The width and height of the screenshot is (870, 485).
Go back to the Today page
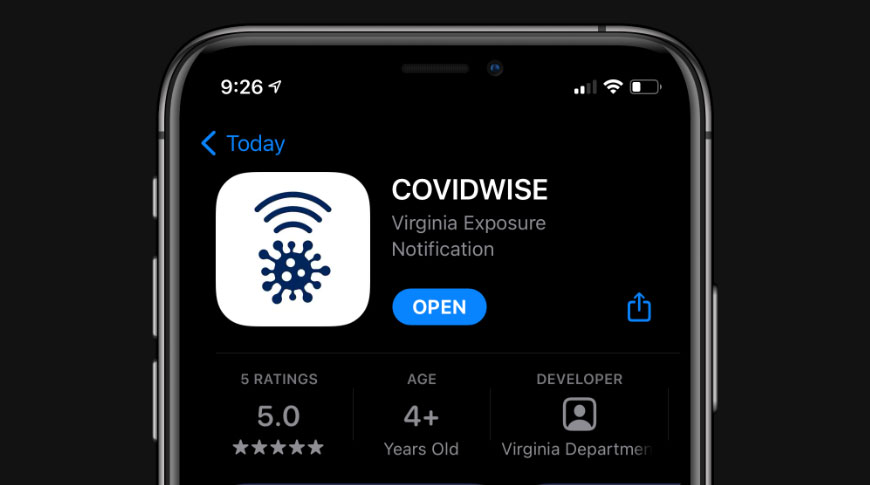click(x=243, y=144)
